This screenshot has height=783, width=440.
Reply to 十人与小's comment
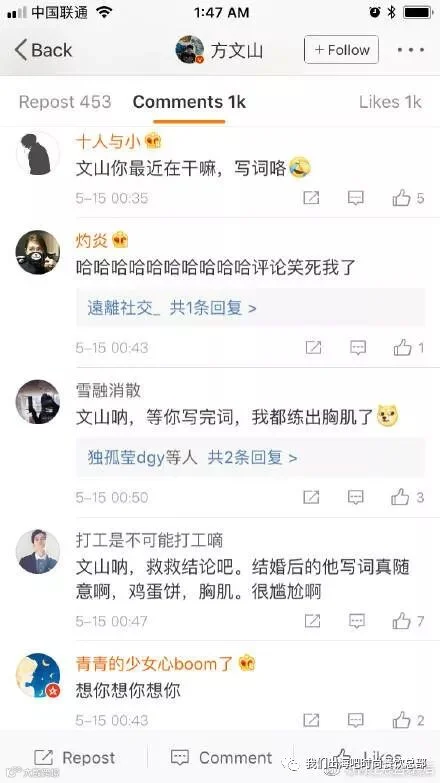pyautogui.click(x=355, y=198)
